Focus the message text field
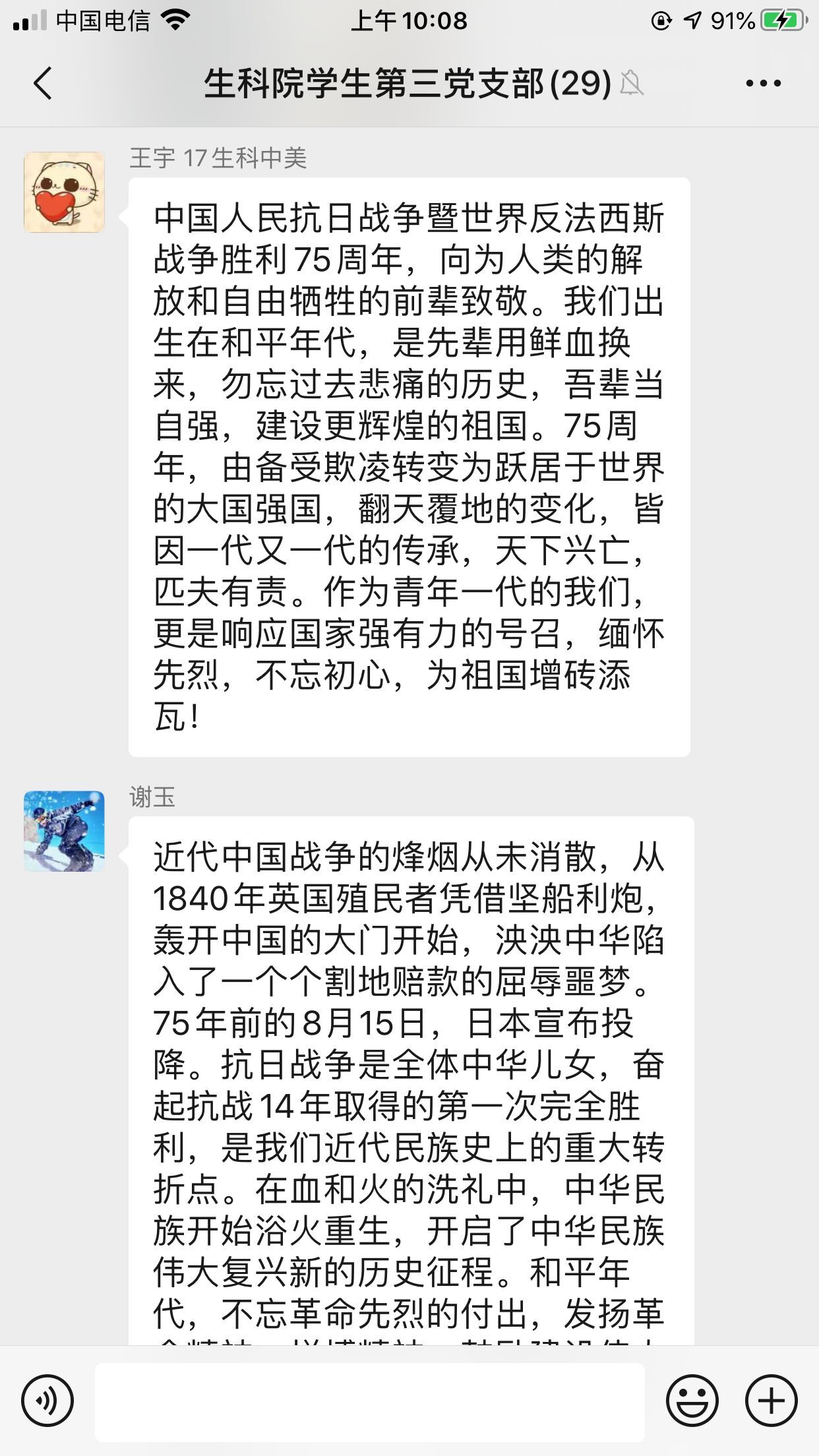The height and width of the screenshot is (1456, 819). pyautogui.click(x=369, y=1401)
